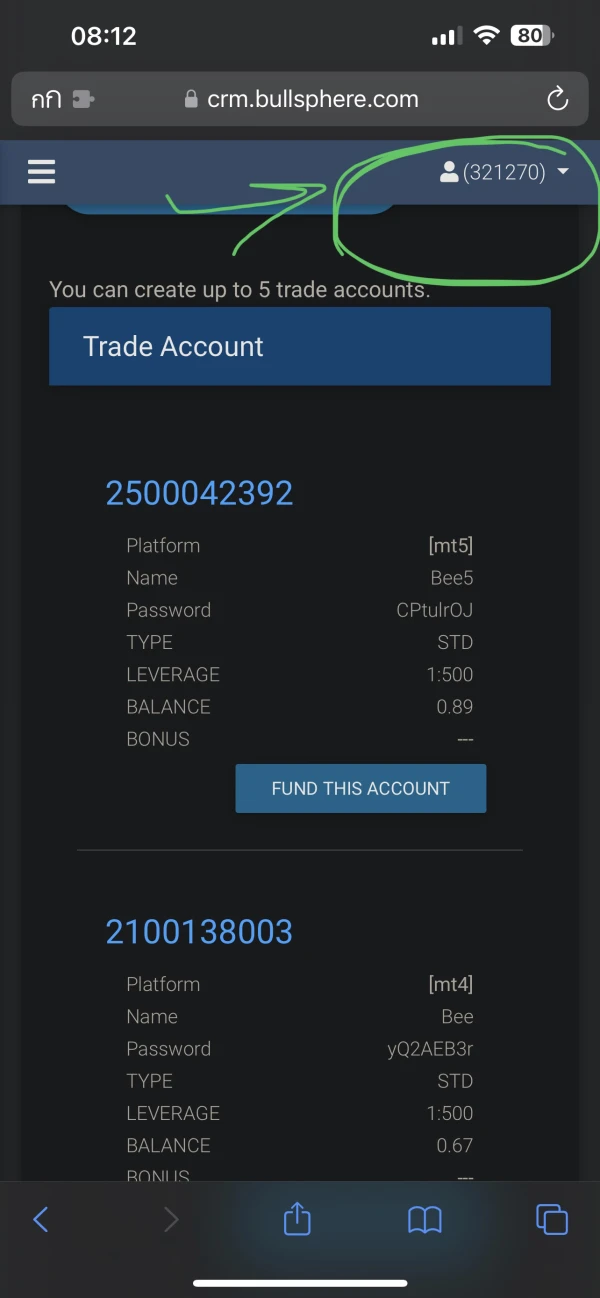Open trade account 2500042392

click(x=199, y=493)
